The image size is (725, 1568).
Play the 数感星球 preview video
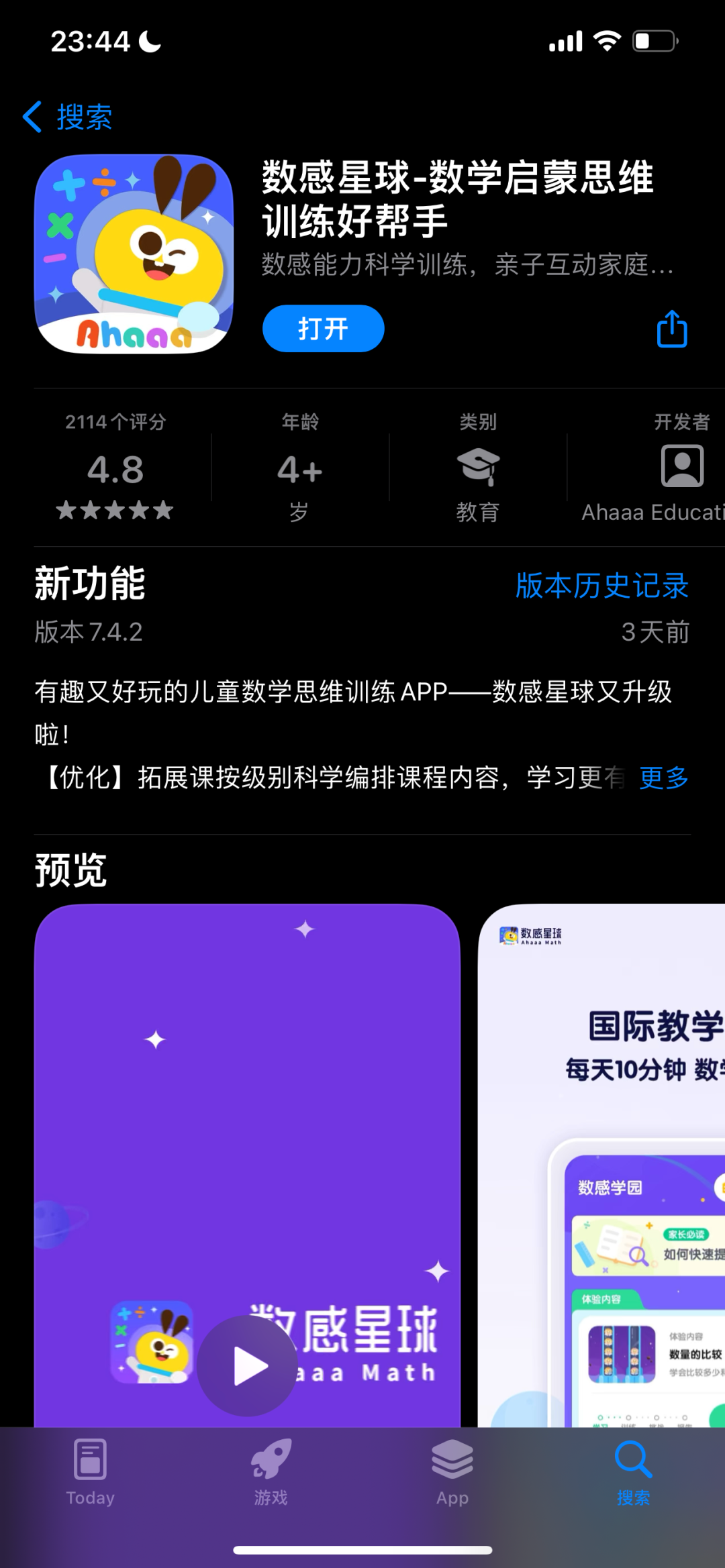[x=247, y=1366]
